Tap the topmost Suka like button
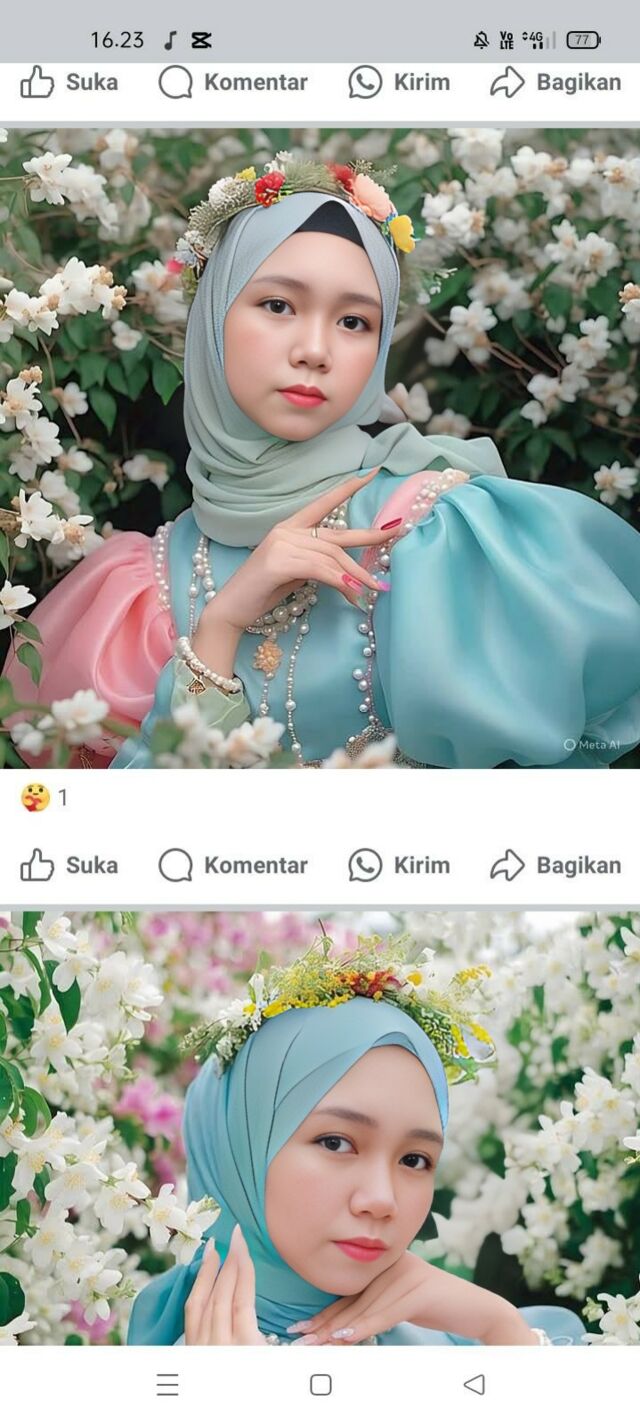 click(69, 82)
